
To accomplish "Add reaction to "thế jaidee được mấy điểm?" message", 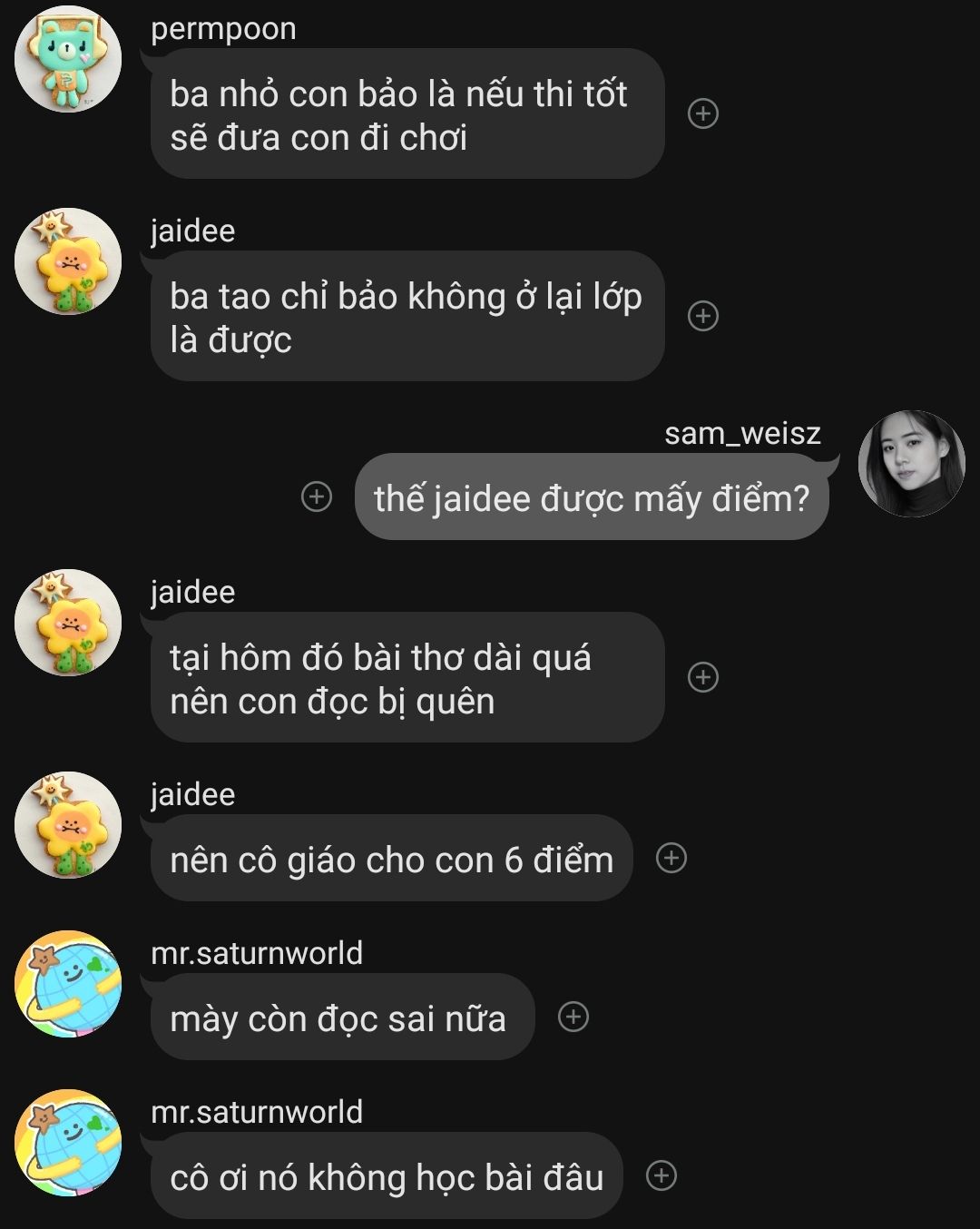I will [317, 497].
